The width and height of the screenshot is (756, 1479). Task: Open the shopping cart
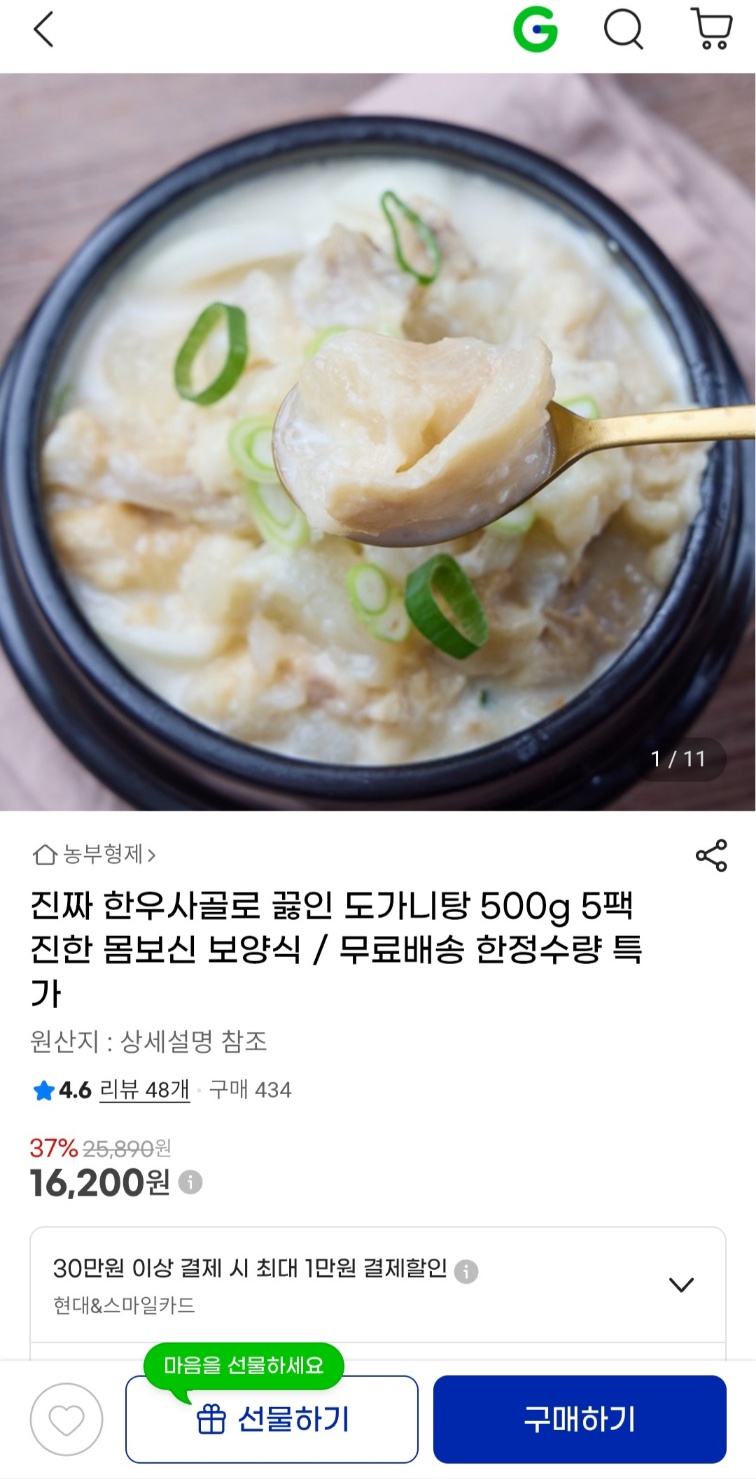711,30
